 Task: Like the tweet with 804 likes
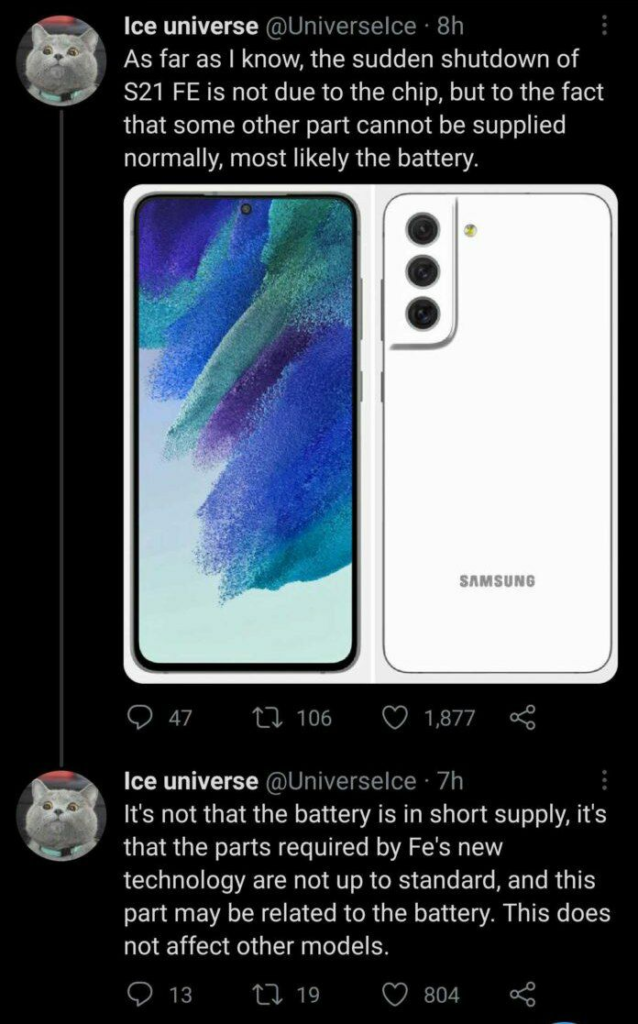[397, 993]
